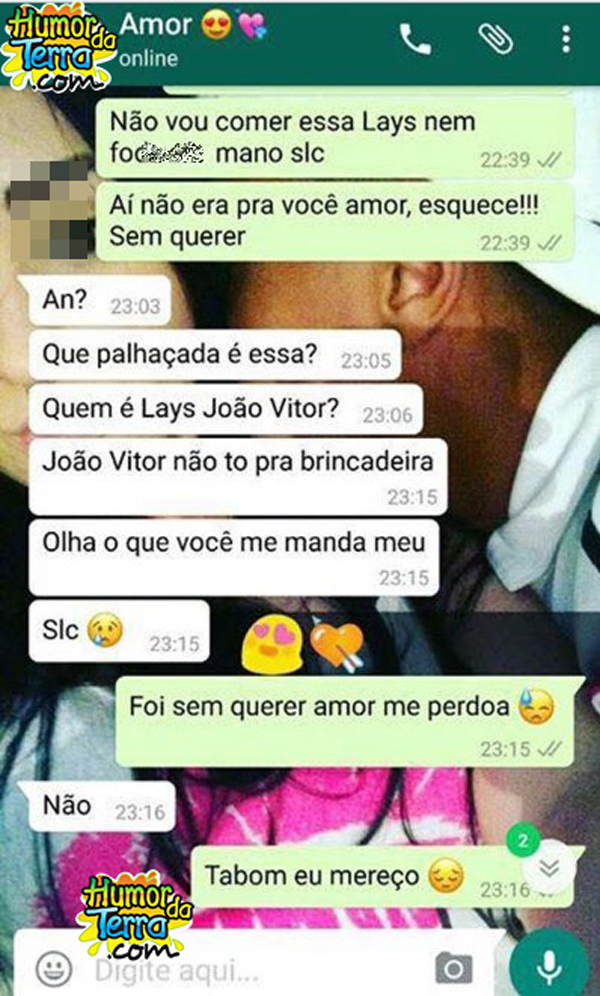The height and width of the screenshot is (996, 600).
Task: Open the overflow menu
Action: [x=566, y=39]
